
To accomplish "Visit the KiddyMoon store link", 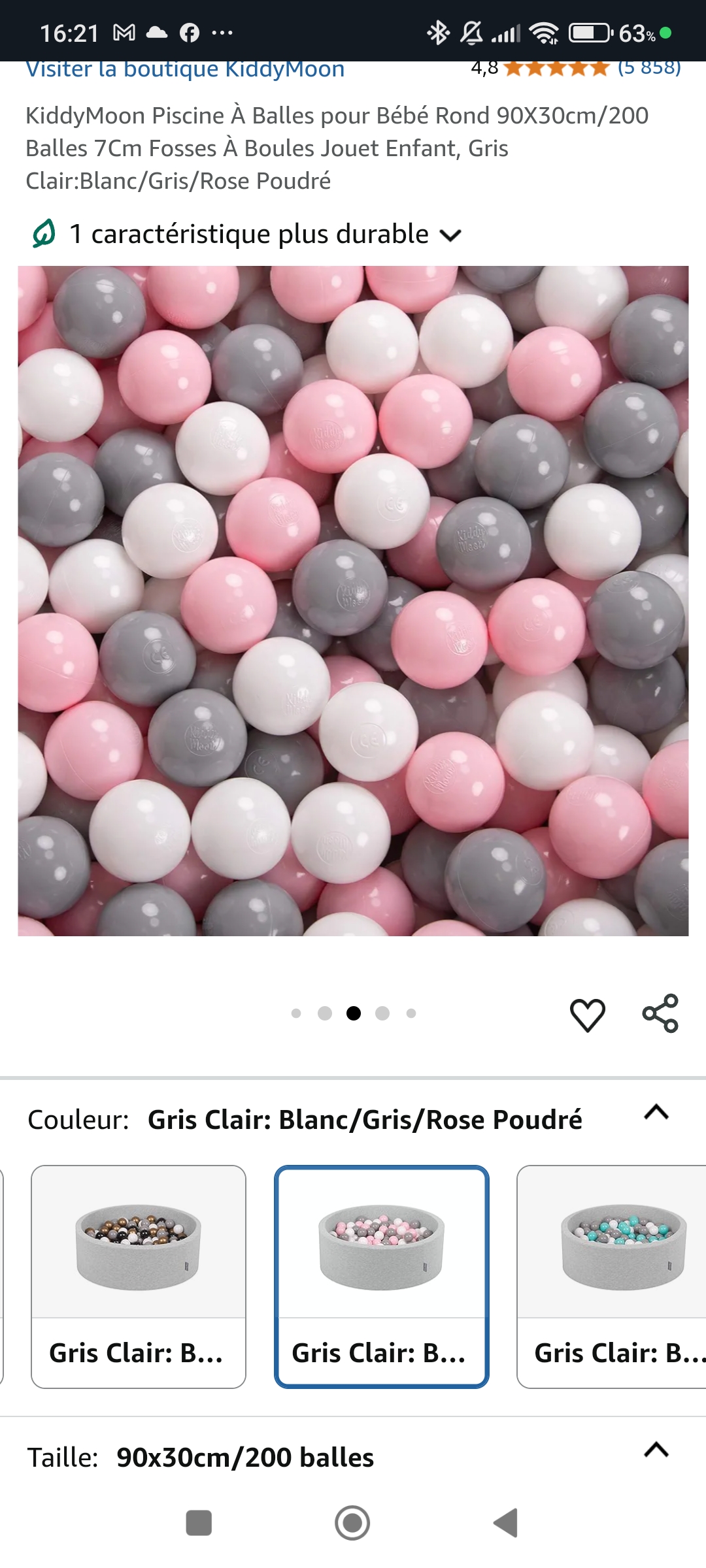I will tap(185, 69).
